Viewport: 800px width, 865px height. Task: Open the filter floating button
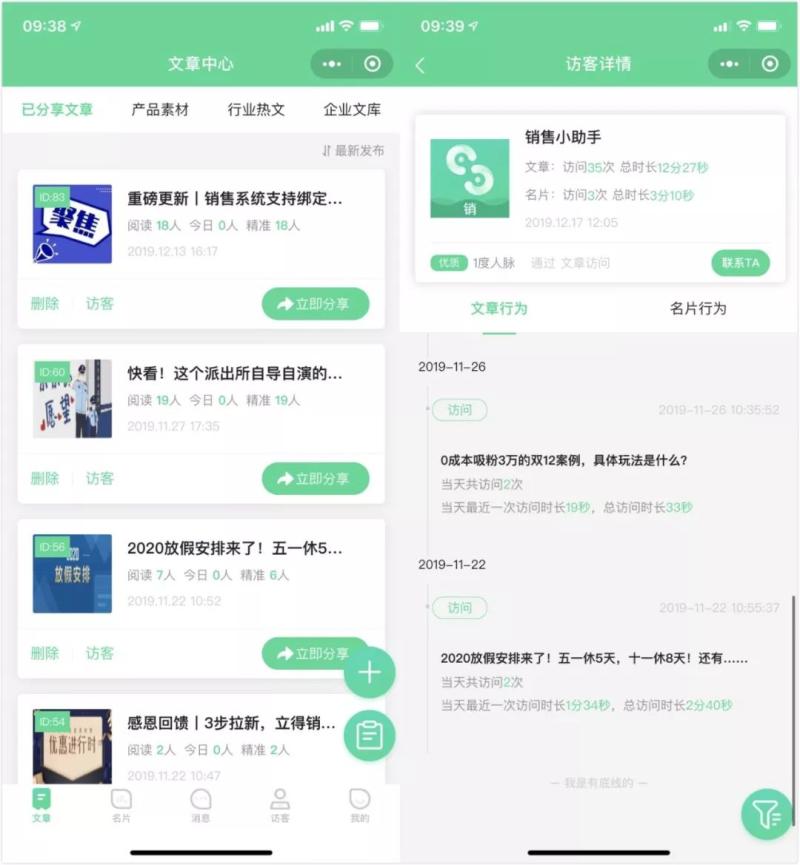(x=766, y=815)
